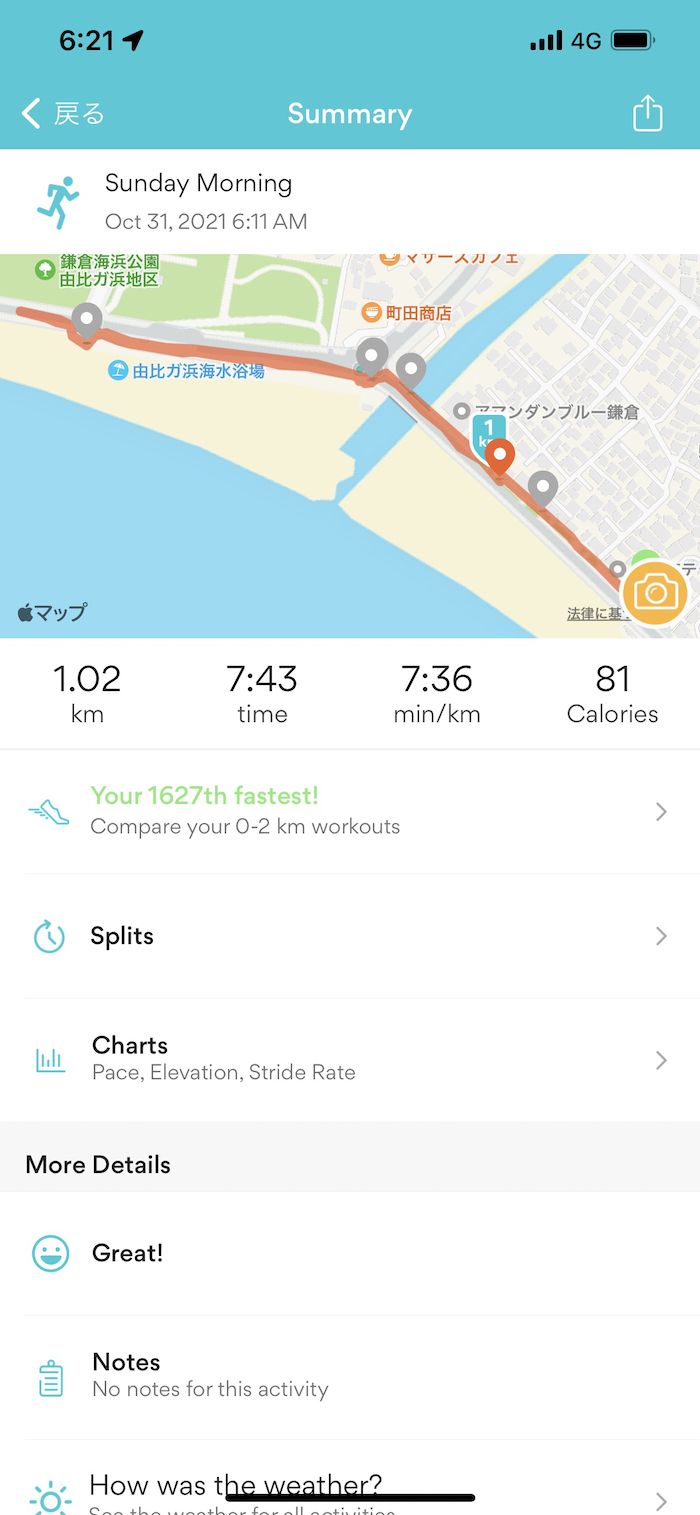Edit Notes for this activity
700x1515 pixels.
[349, 1376]
